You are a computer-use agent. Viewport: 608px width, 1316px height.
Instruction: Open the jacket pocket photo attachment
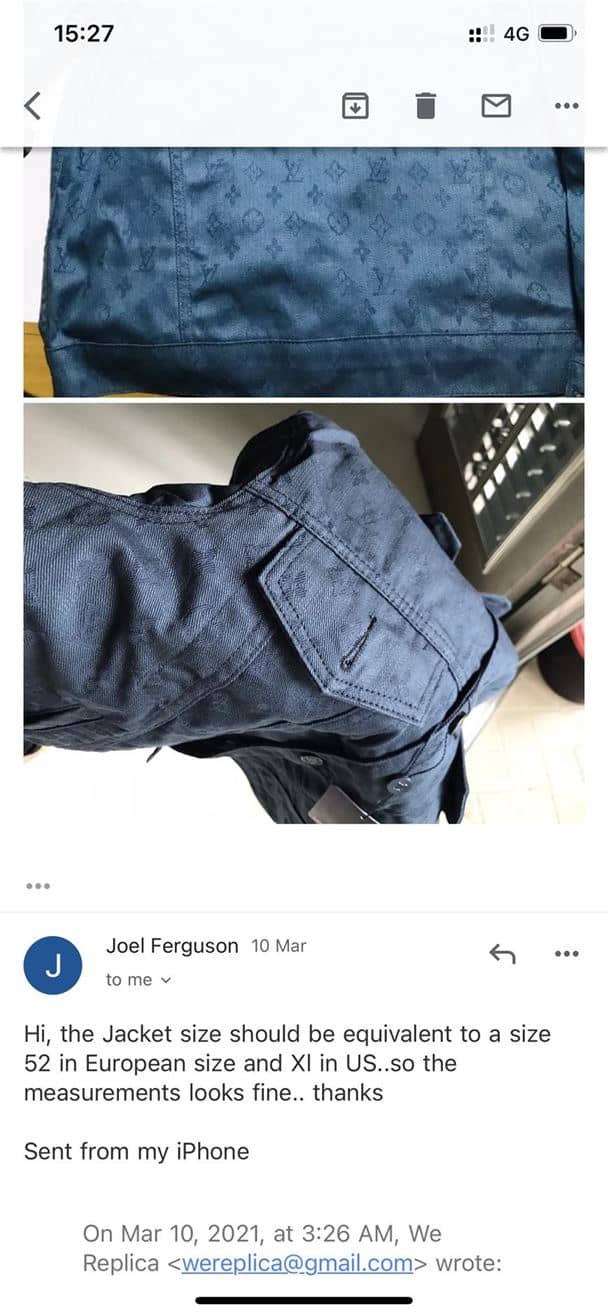coord(304,613)
